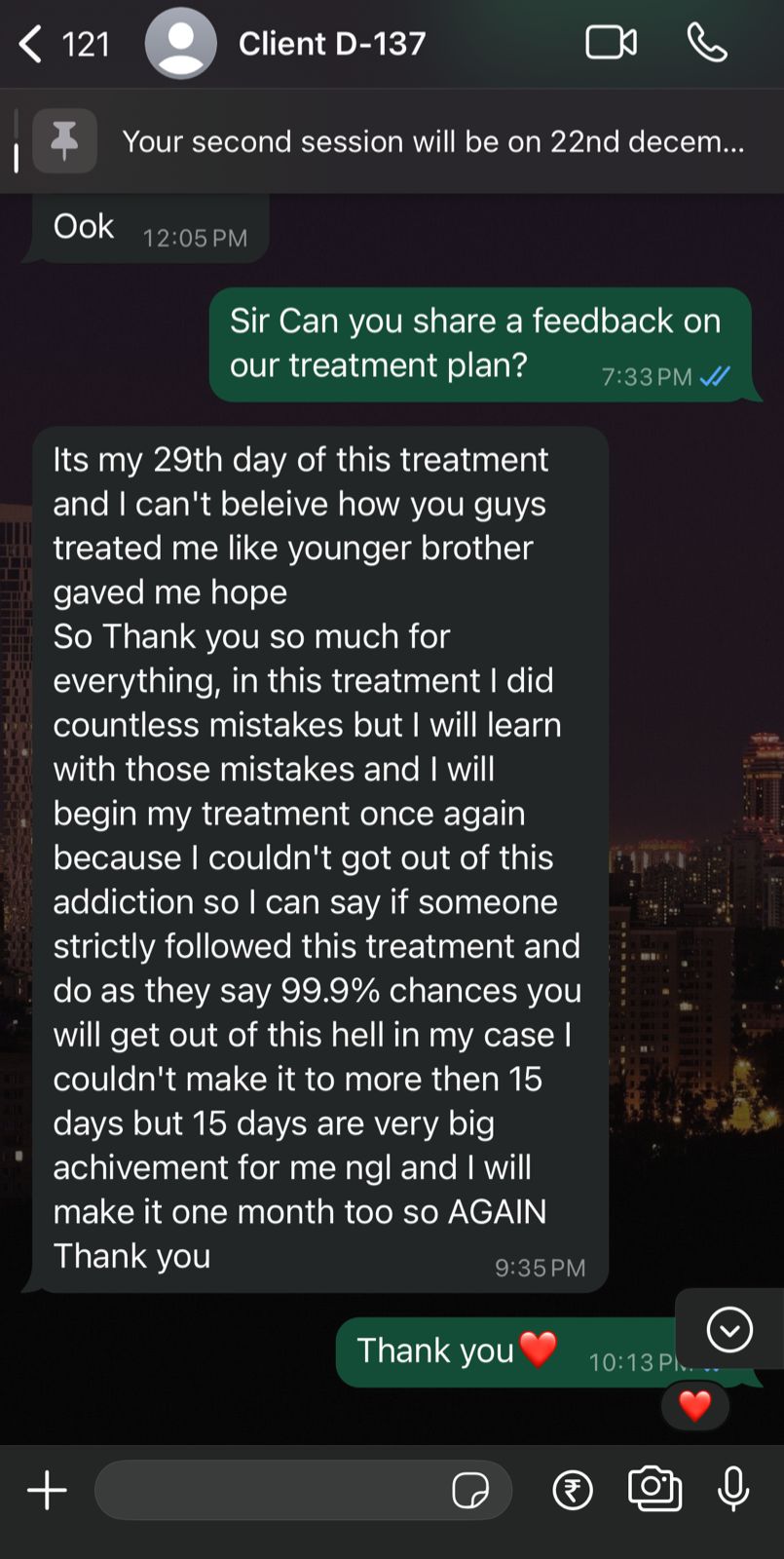Open Client D-137 contact info

(x=331, y=44)
